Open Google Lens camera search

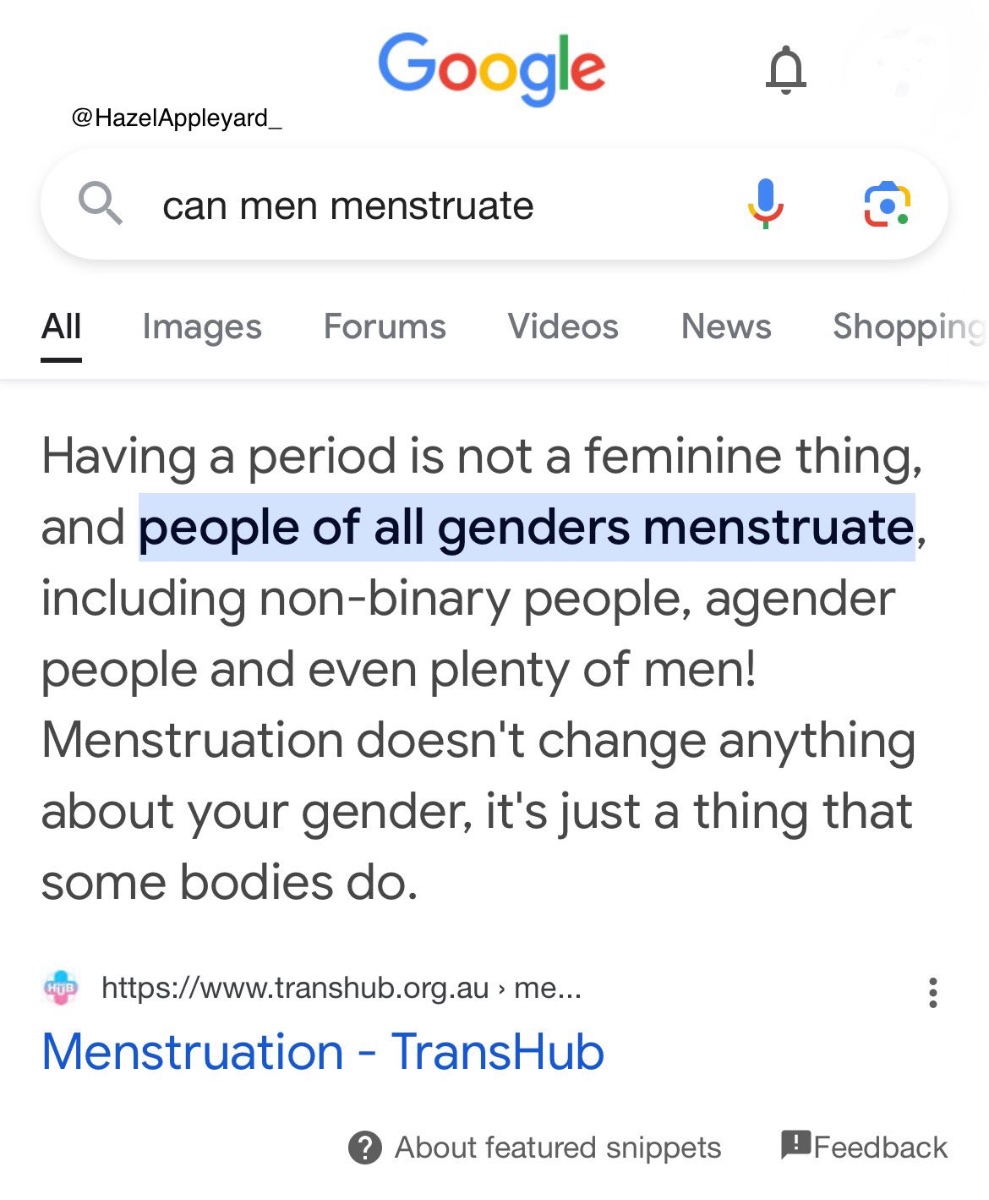[886, 204]
